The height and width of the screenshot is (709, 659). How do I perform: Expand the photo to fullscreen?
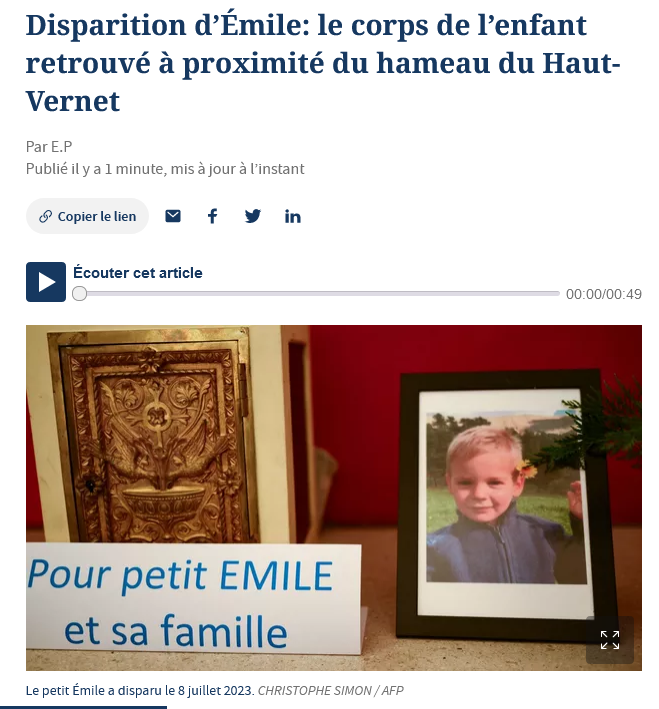pyautogui.click(x=609, y=640)
